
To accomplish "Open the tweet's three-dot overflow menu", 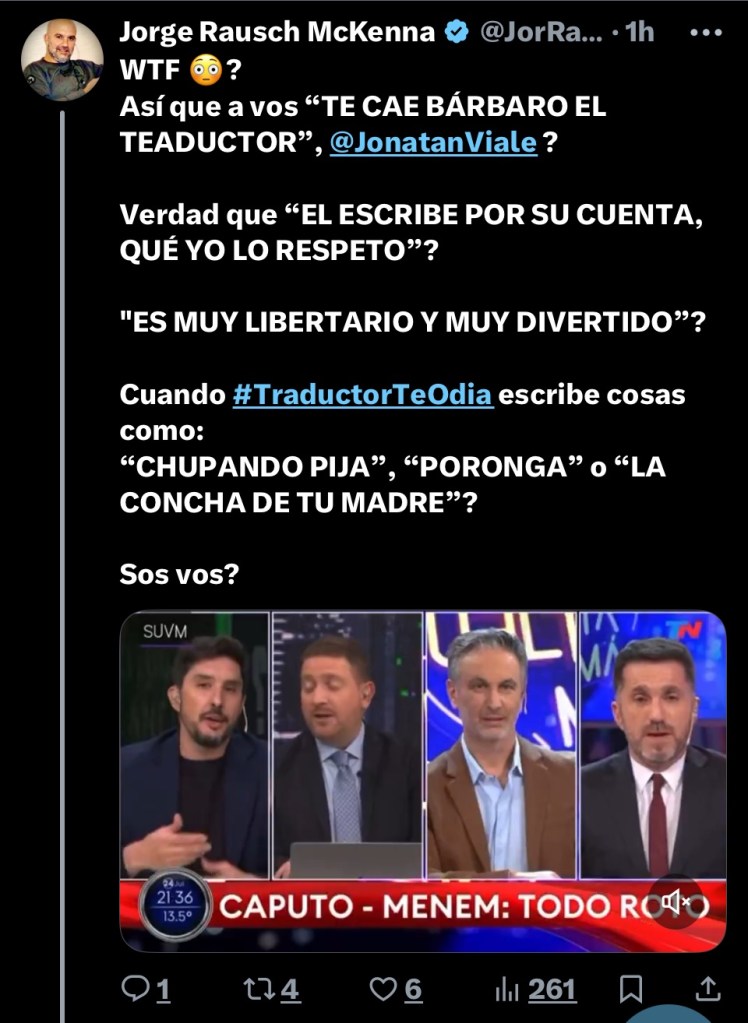I will (706, 32).
